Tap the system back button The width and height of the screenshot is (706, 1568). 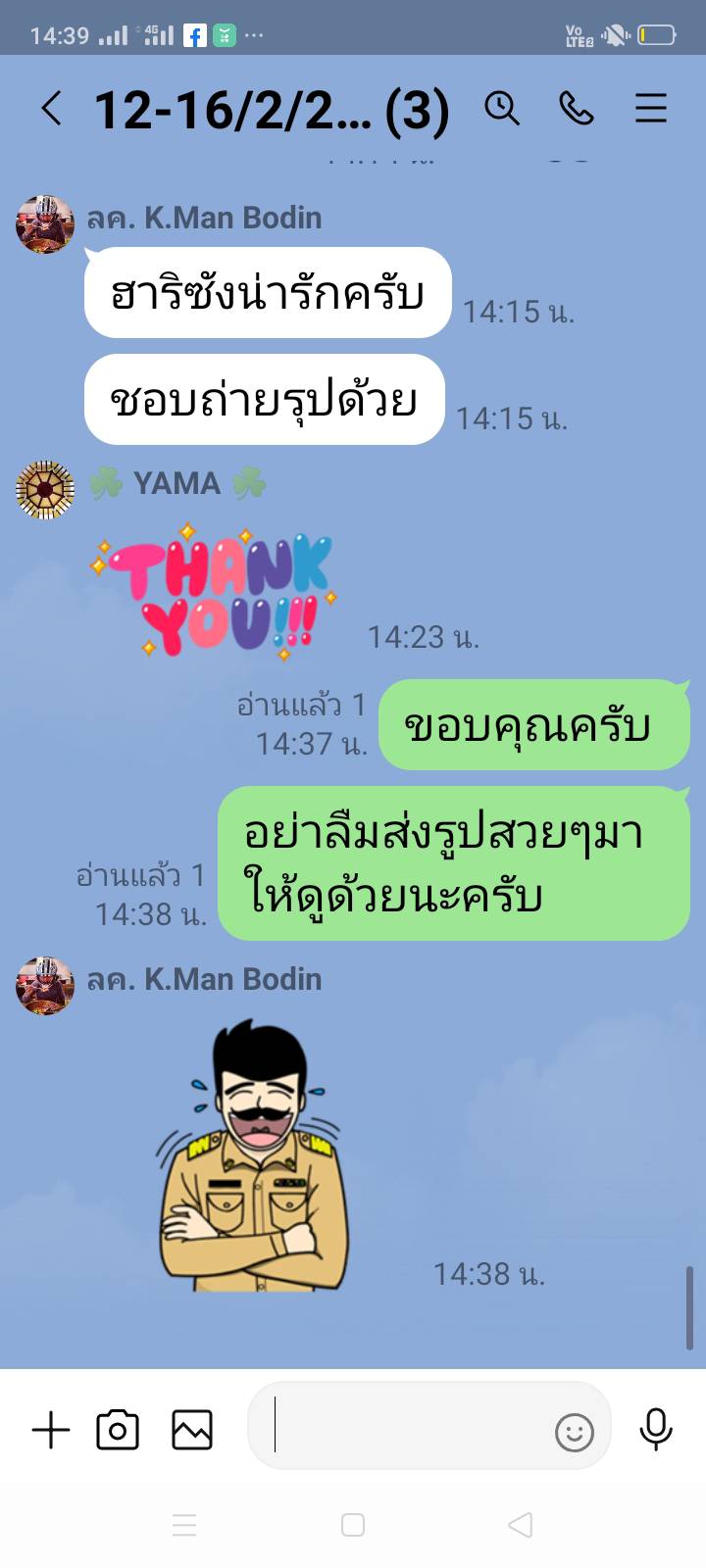click(x=521, y=1525)
